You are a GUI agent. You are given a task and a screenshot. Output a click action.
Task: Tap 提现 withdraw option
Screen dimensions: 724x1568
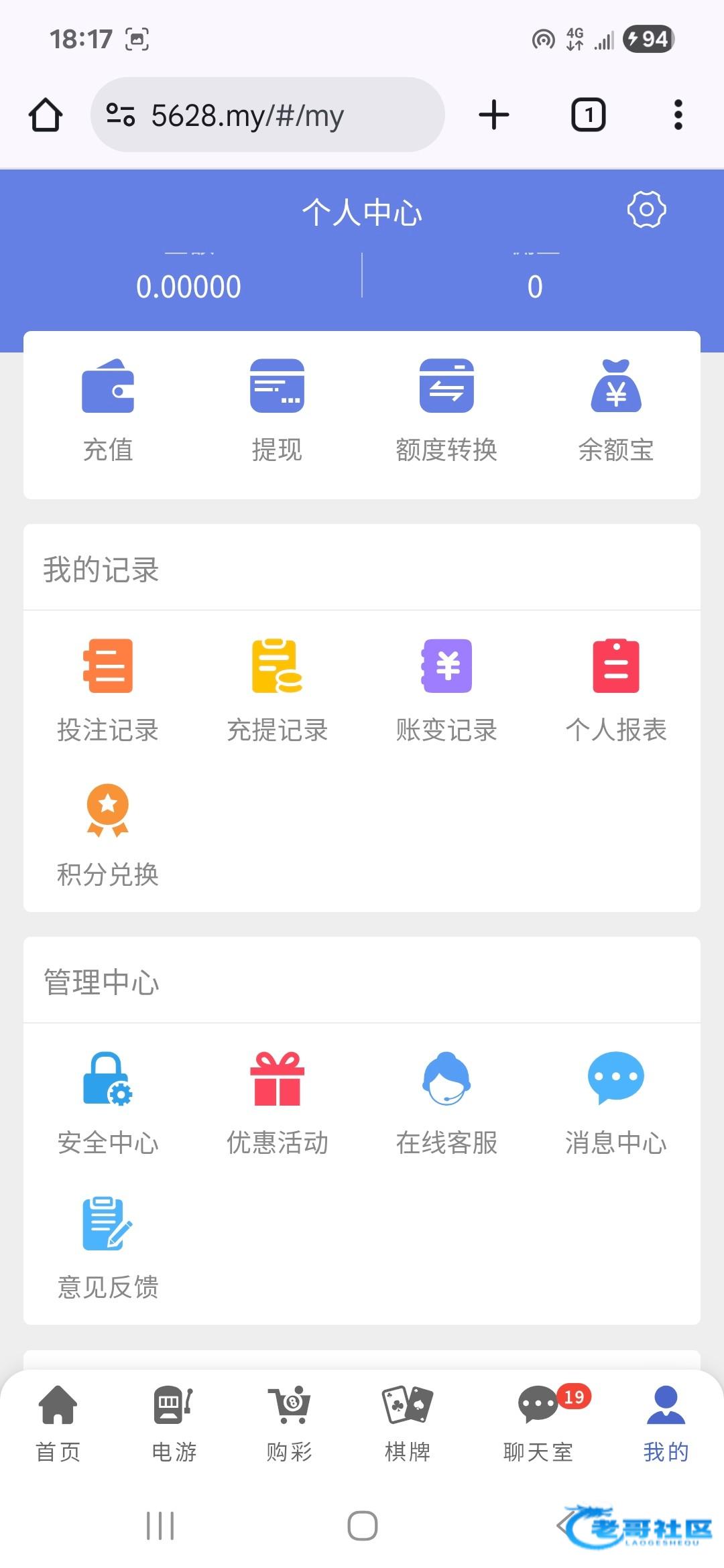coord(277,410)
